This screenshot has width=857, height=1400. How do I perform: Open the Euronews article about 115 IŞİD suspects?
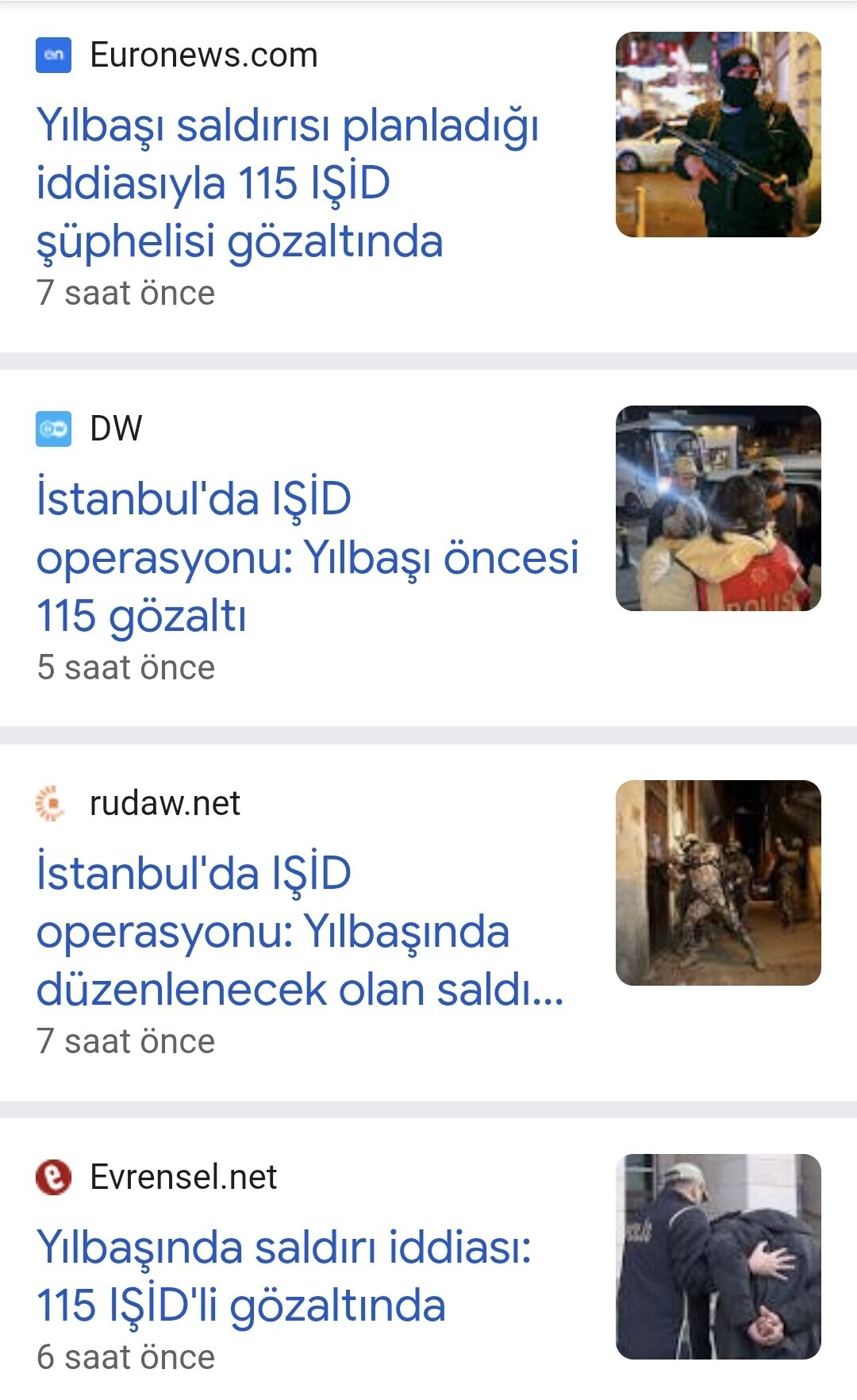pos(287,183)
